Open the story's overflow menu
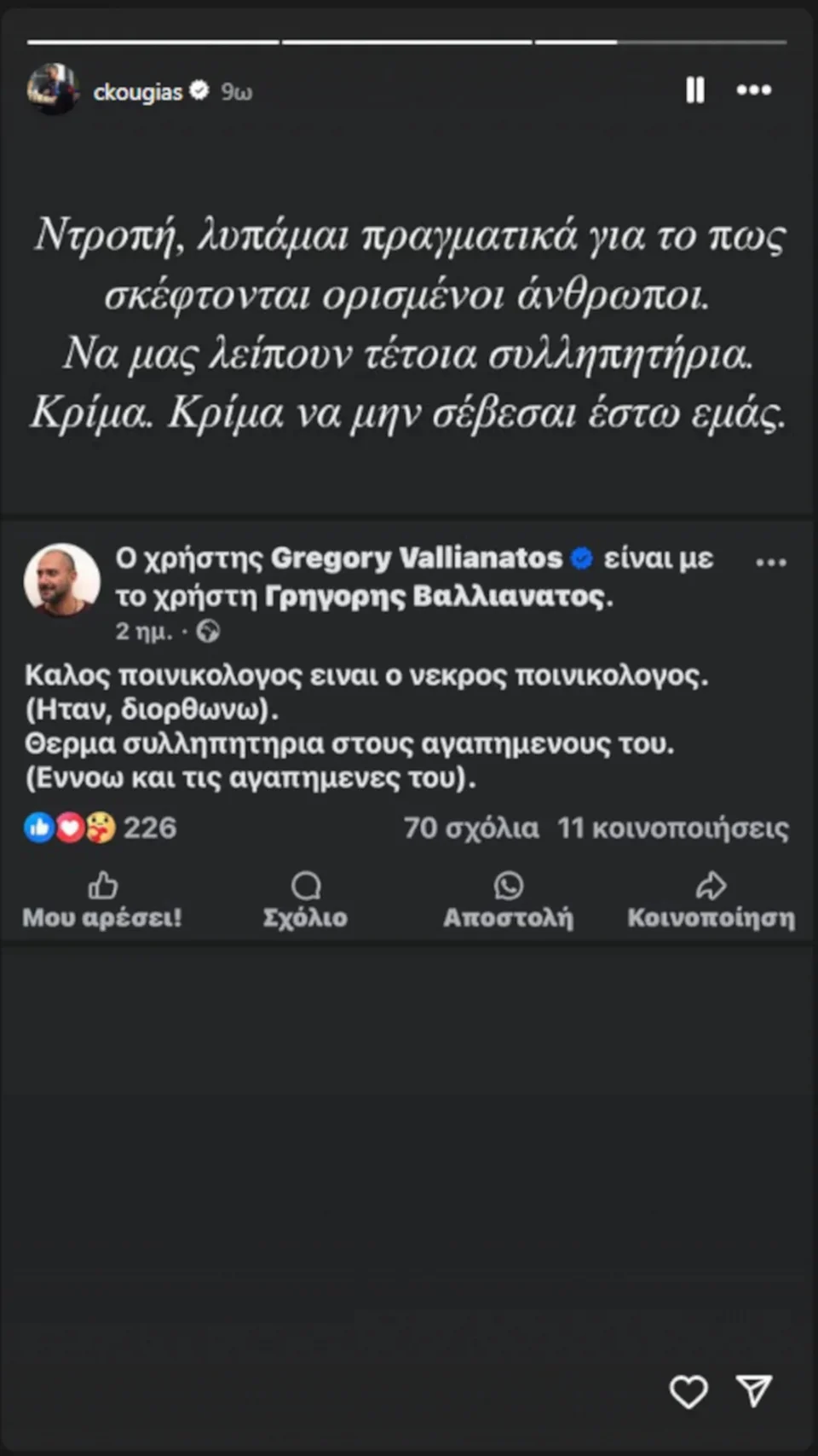Viewport: 818px width, 1456px height. coord(754,90)
